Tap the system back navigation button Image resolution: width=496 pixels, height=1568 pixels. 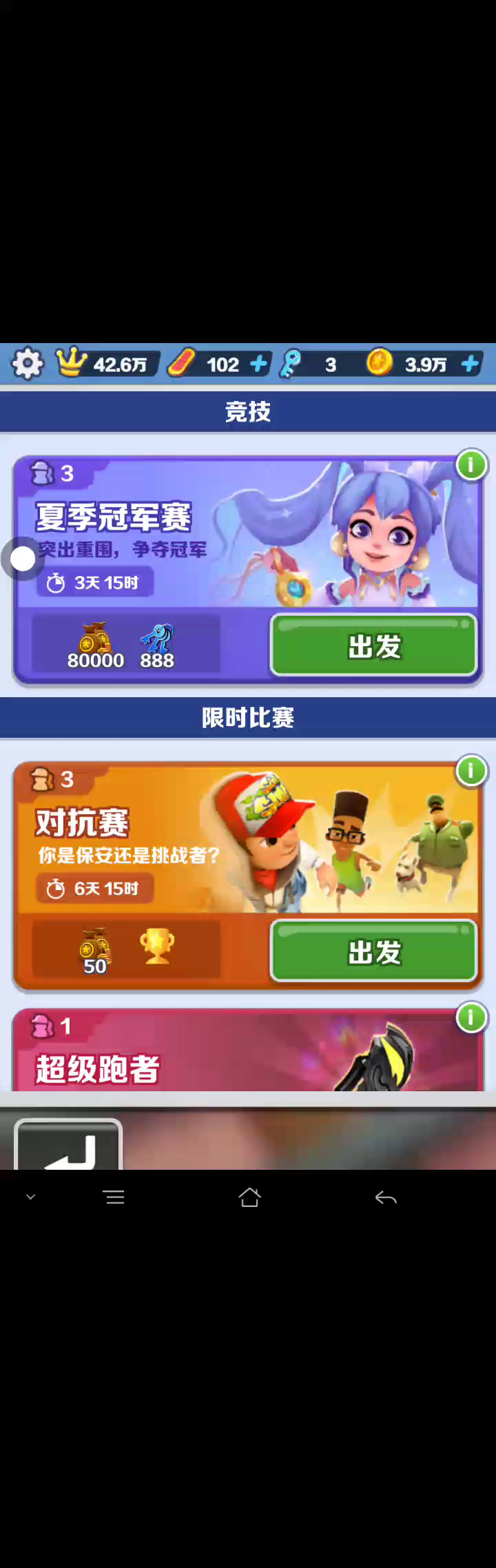(x=386, y=1197)
